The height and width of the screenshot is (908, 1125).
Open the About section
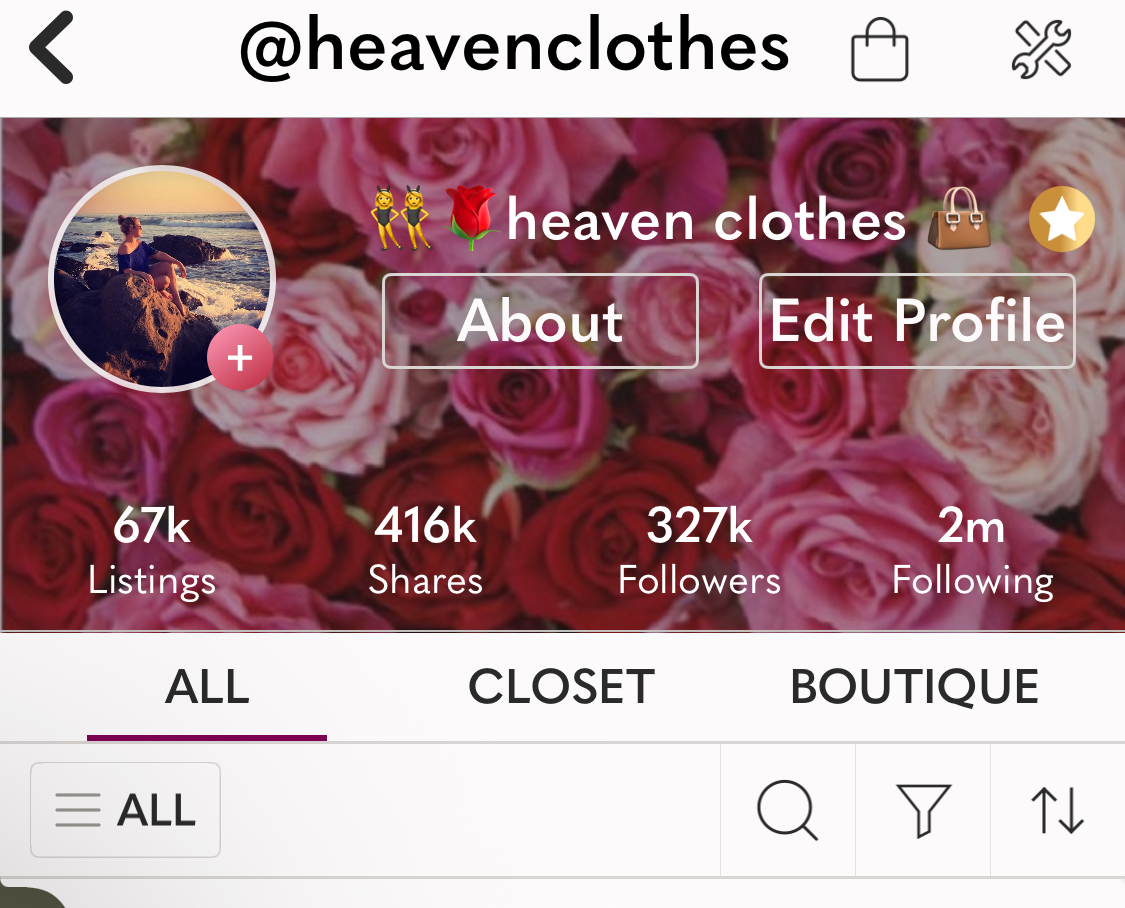pyautogui.click(x=540, y=321)
